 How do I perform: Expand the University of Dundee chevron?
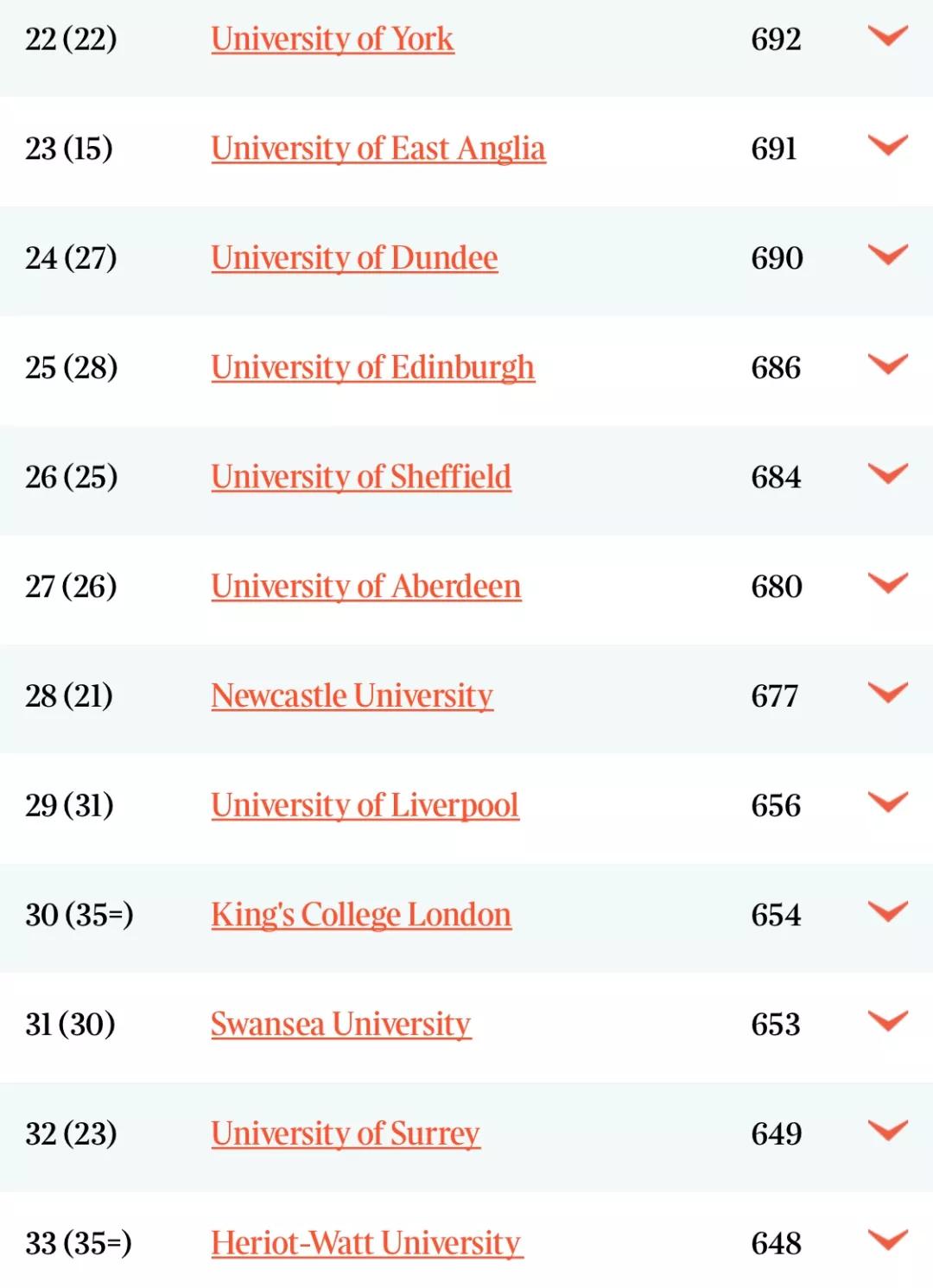click(x=887, y=255)
